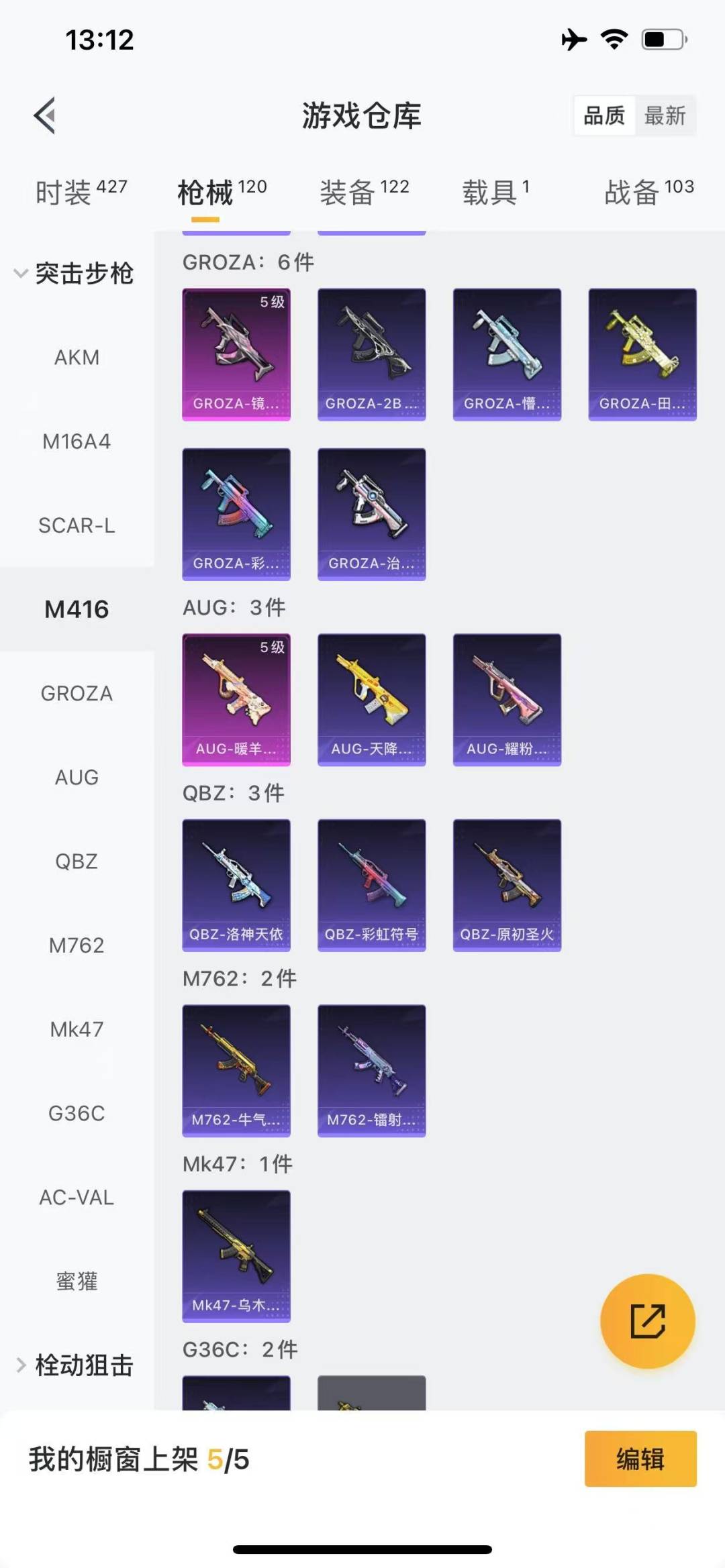Collapse the 突击步枪 category

[74, 274]
